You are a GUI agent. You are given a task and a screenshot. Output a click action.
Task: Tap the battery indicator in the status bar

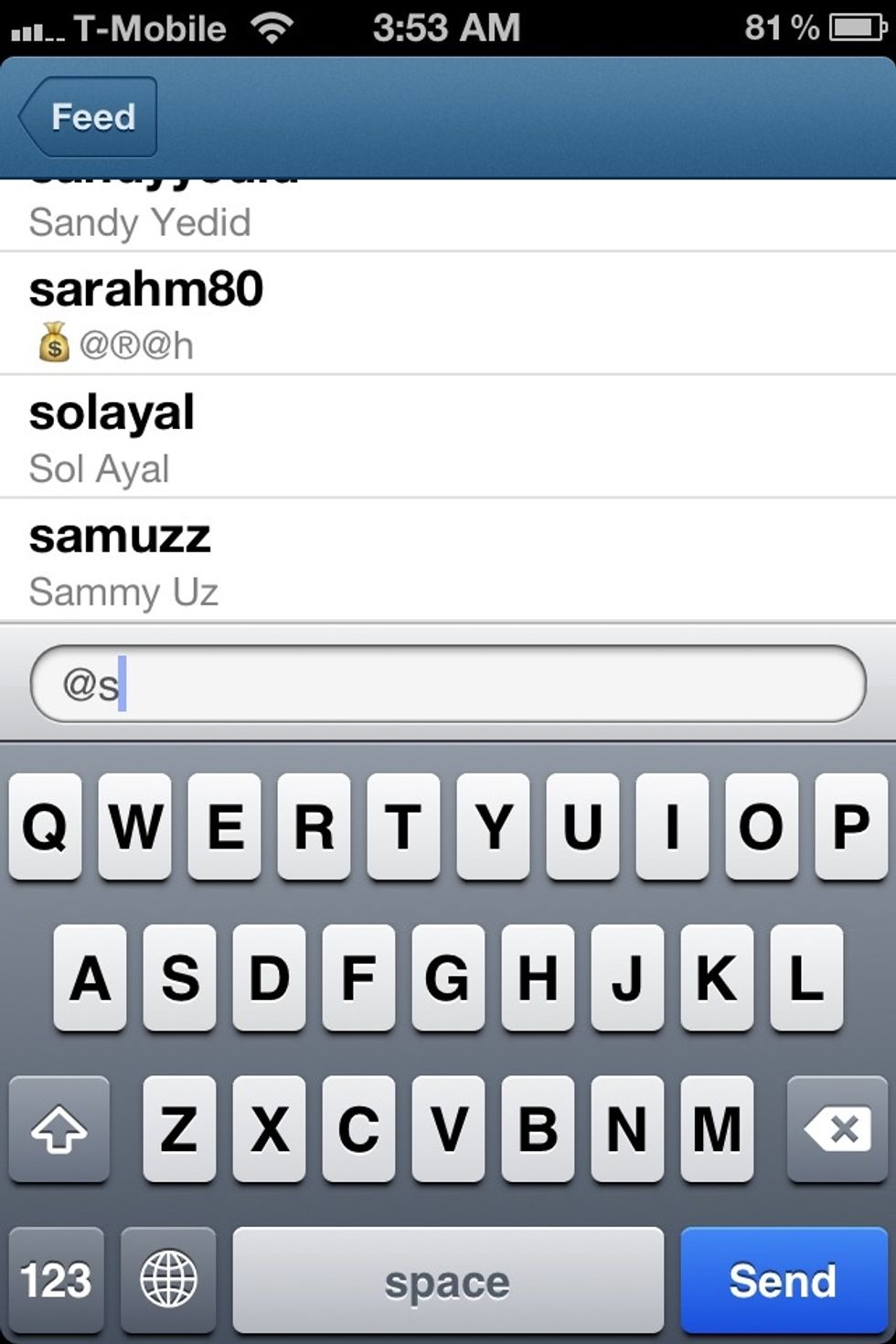click(856, 27)
